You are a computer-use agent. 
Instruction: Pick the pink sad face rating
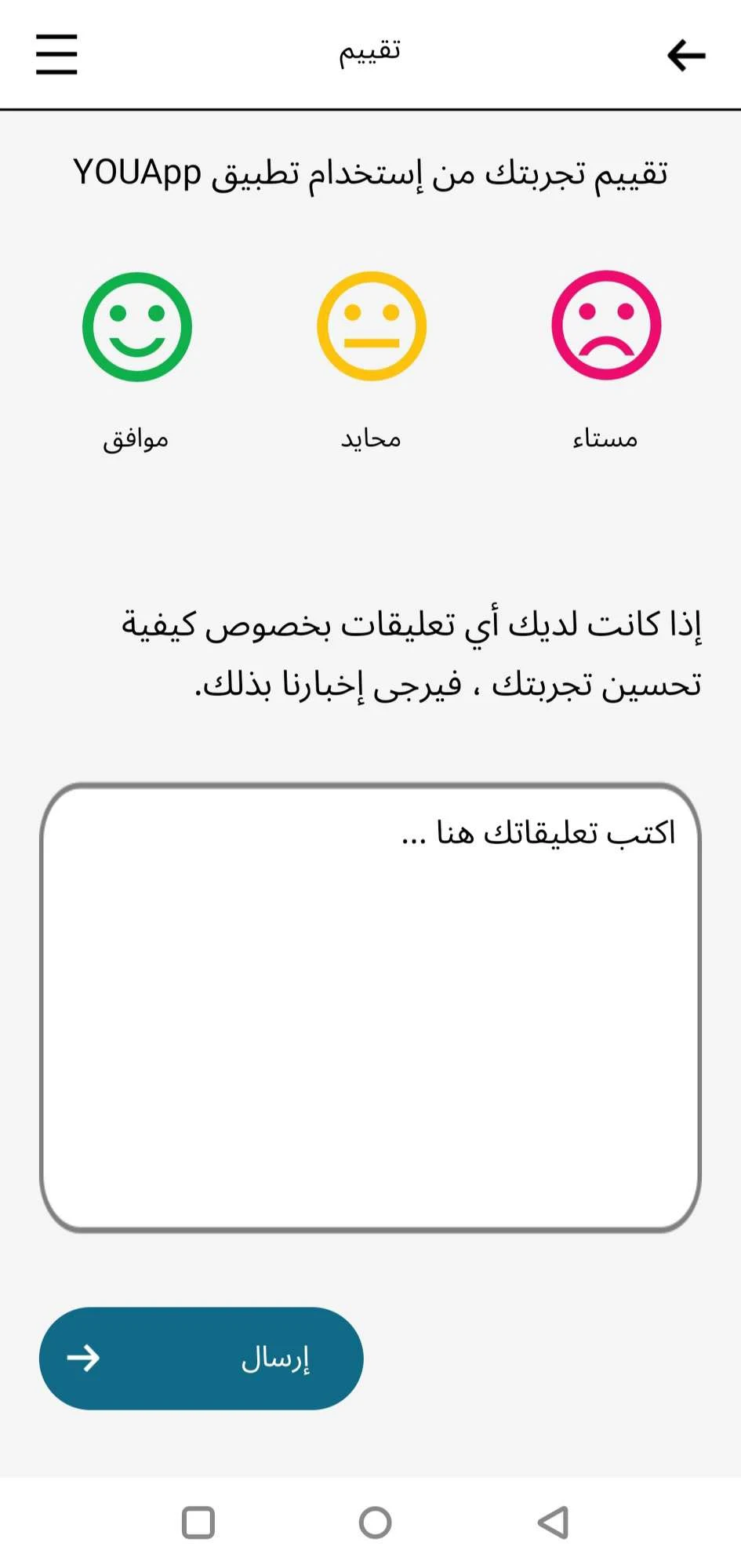point(605,326)
